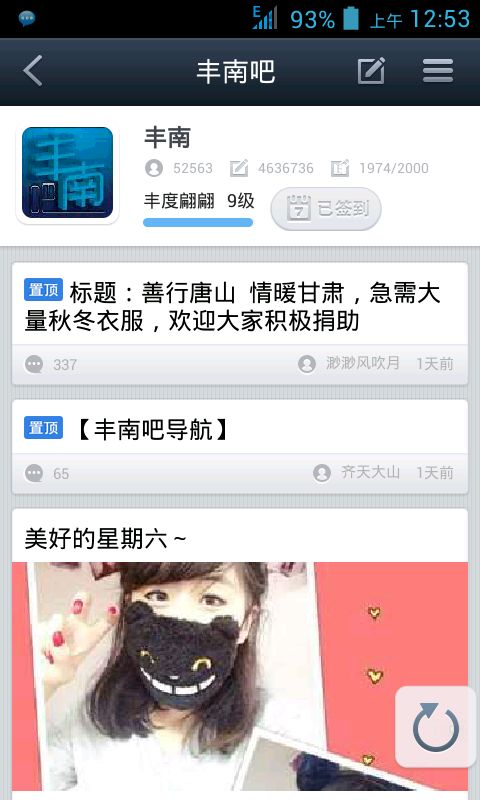
Task: Open the three-line menu in header
Action: click(x=438, y=71)
